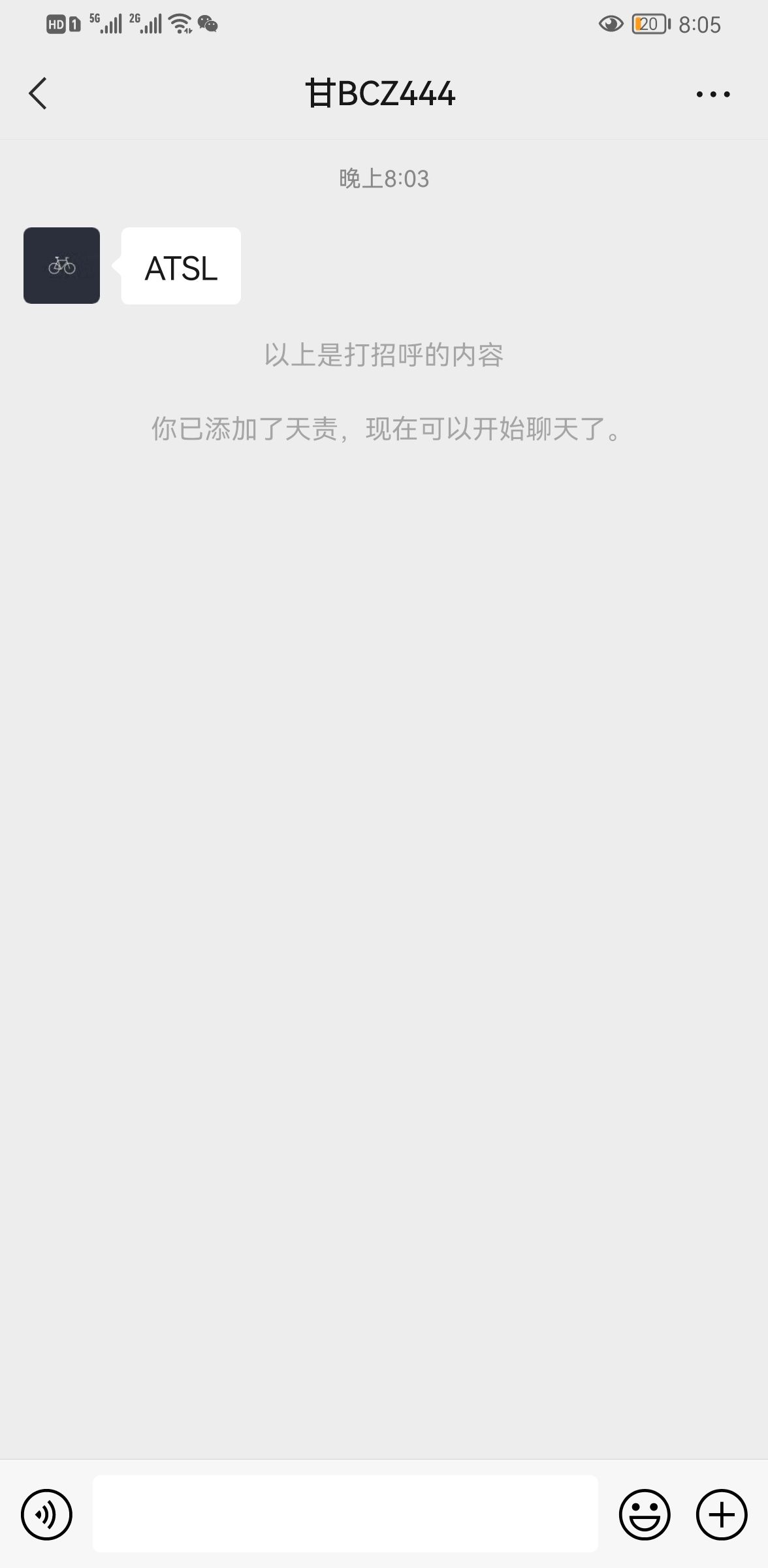Open the plus attachment menu
This screenshot has width=768, height=1568.
(x=721, y=1514)
